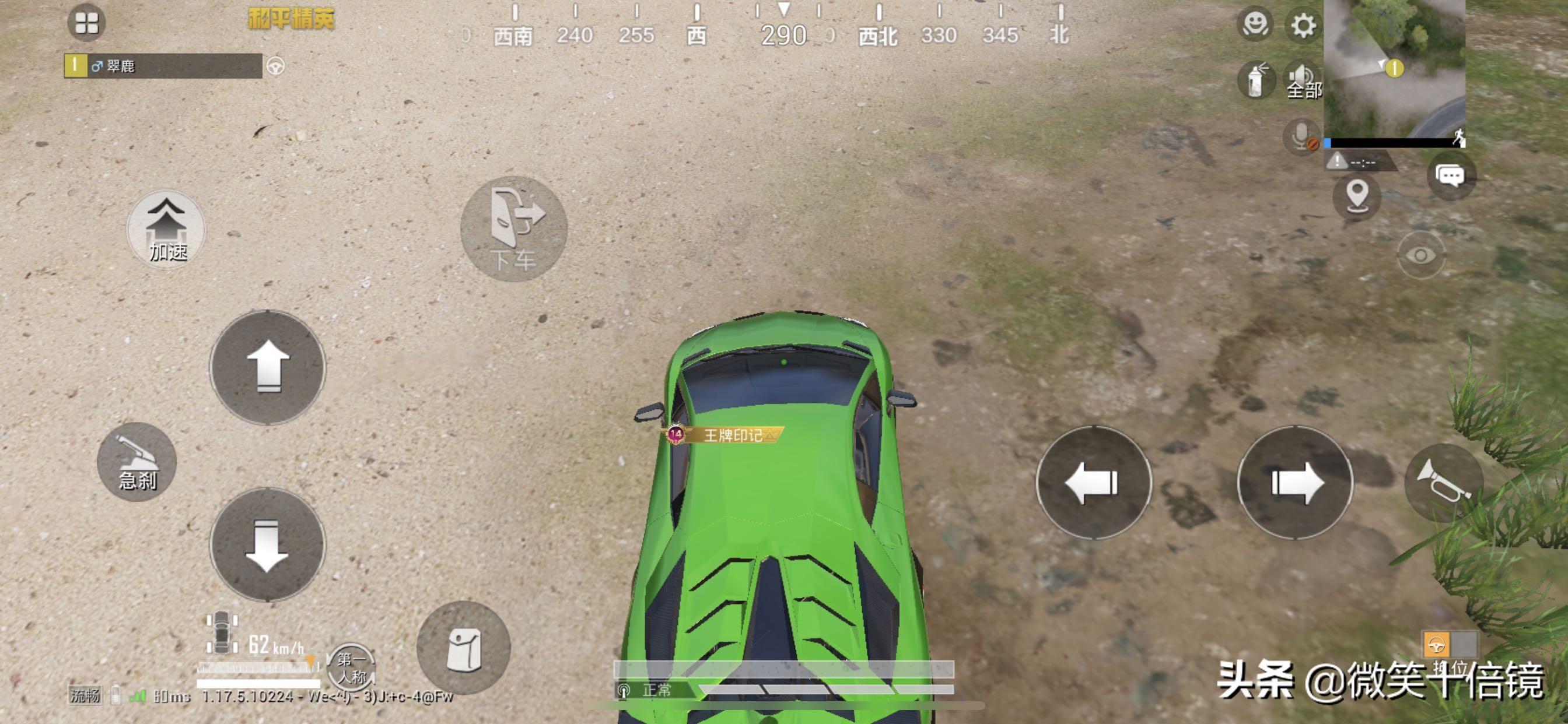The width and height of the screenshot is (1568, 724).
Task: Honk the car horn
Action: 1443,482
